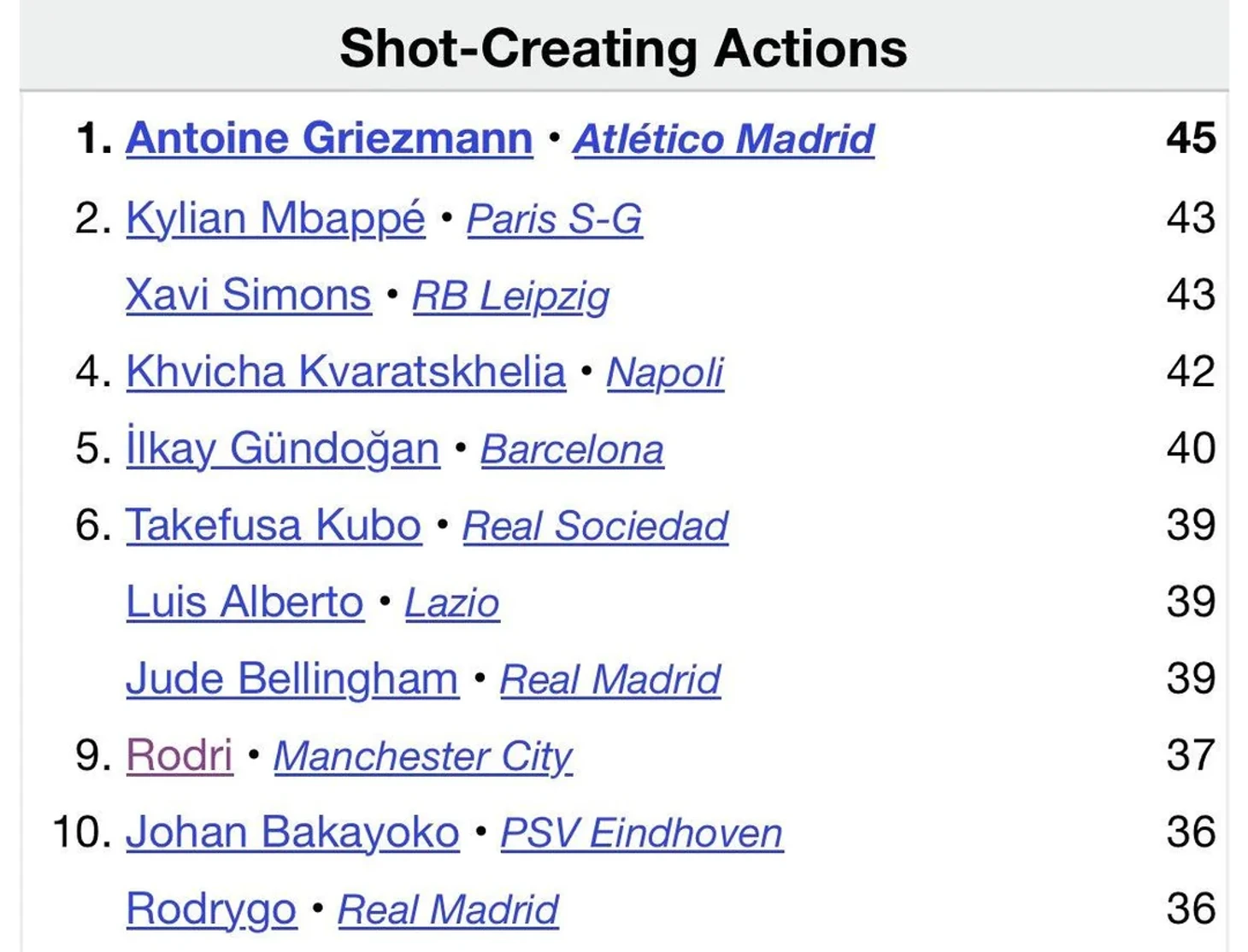Tap the PSV Eindhoven team link

click(x=641, y=833)
